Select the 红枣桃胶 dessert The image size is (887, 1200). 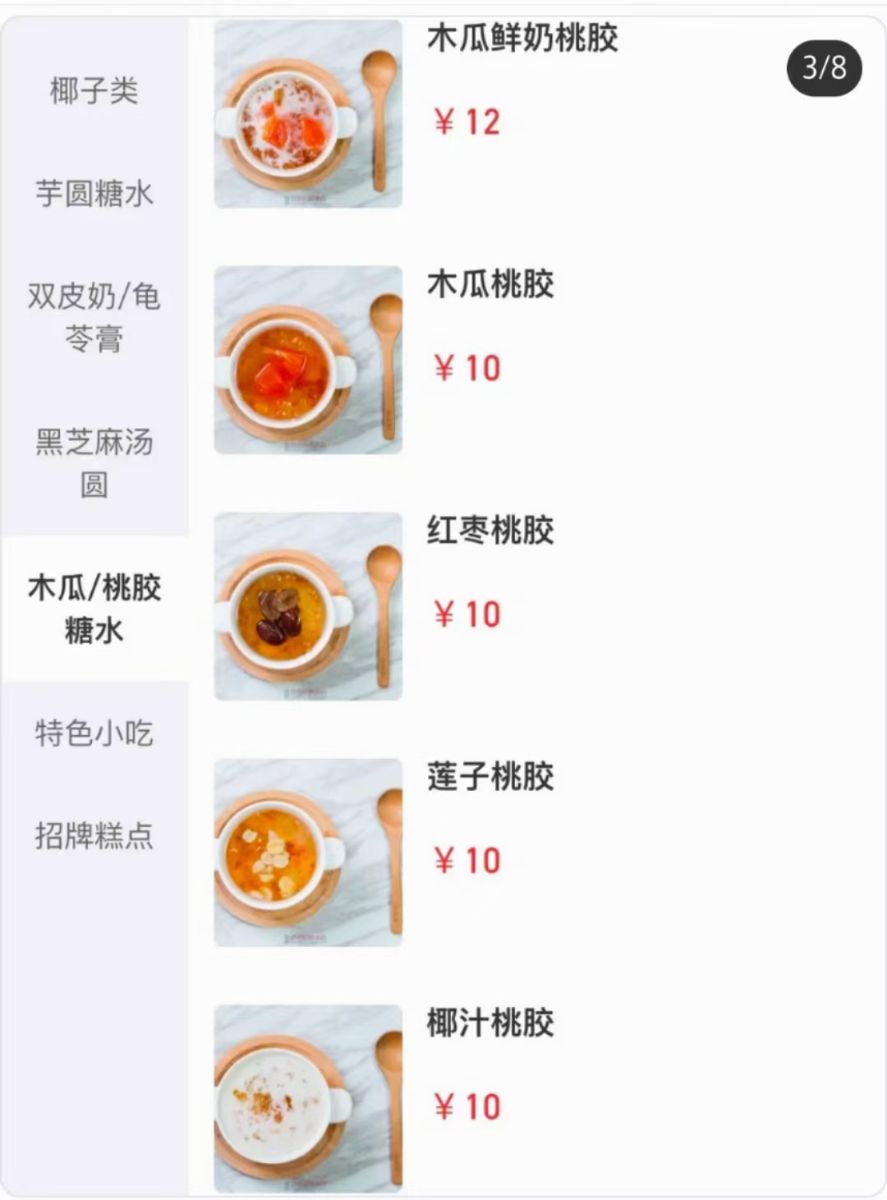click(x=490, y=531)
